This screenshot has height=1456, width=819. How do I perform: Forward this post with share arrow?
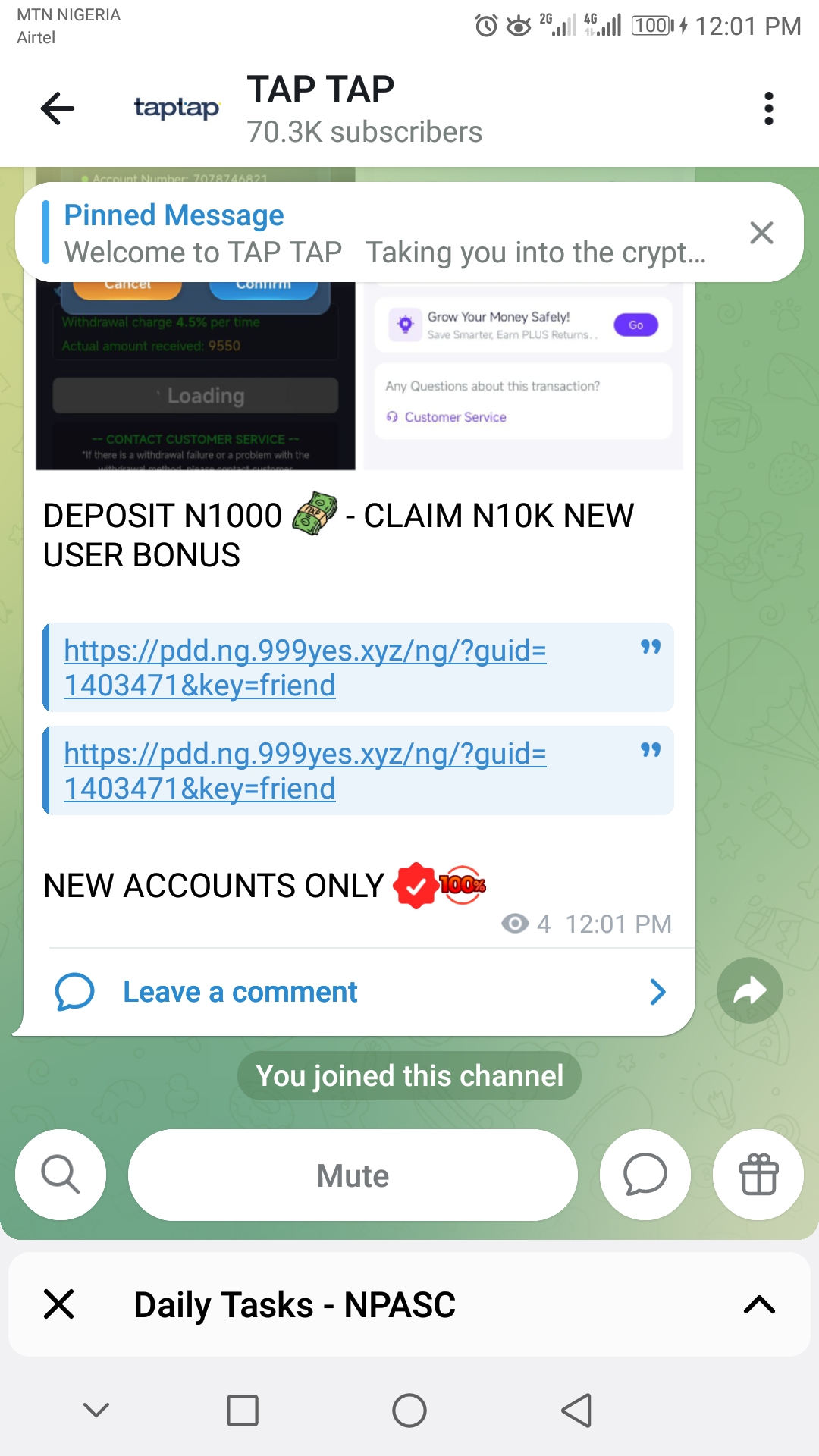pyautogui.click(x=749, y=990)
